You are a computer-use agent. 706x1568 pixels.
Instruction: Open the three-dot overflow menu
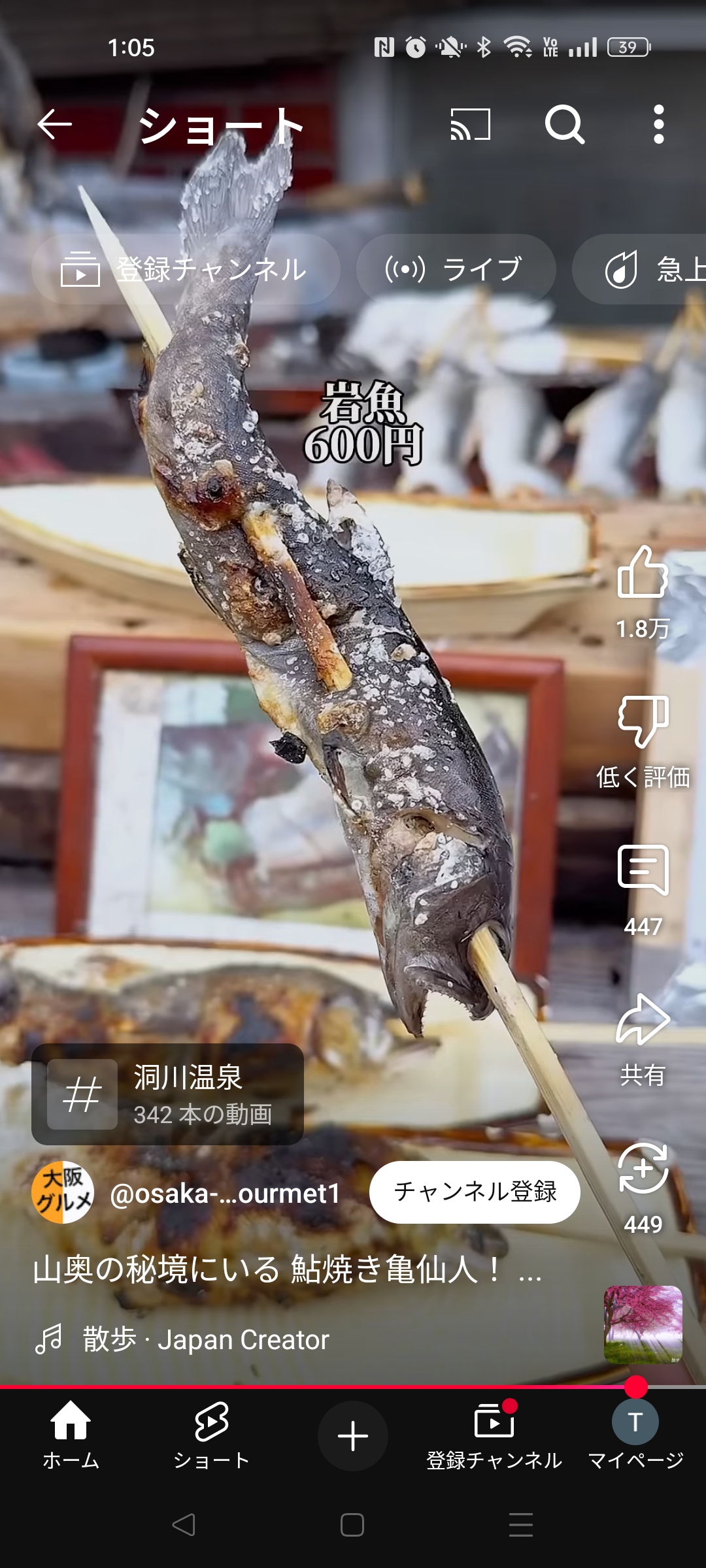(x=659, y=124)
